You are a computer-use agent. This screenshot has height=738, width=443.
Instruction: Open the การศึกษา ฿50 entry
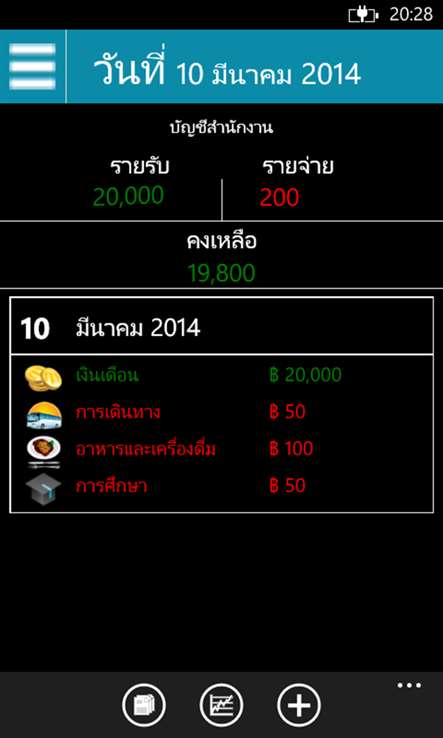pyautogui.click(x=221, y=486)
